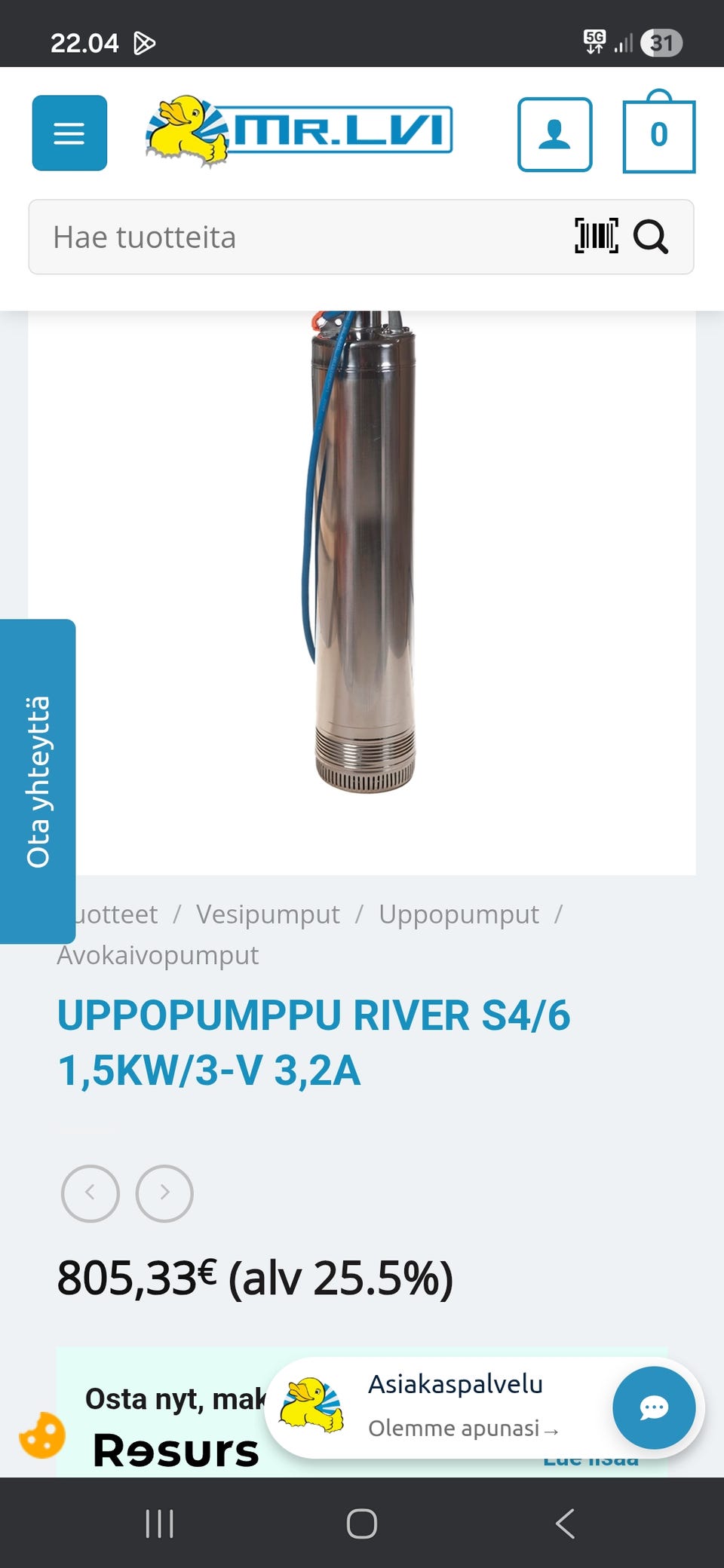Tap the Resurs financing logo
The width and height of the screenshot is (724, 1568).
[174, 1448]
